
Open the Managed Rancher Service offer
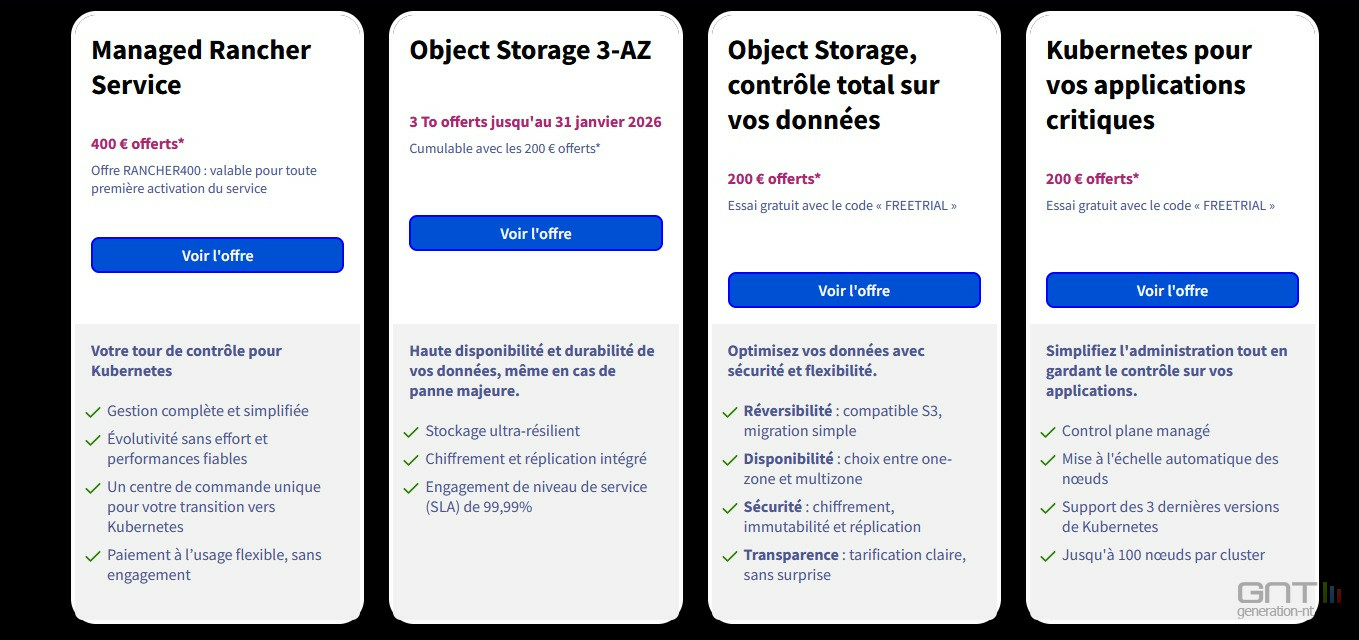pyautogui.click(x=217, y=255)
